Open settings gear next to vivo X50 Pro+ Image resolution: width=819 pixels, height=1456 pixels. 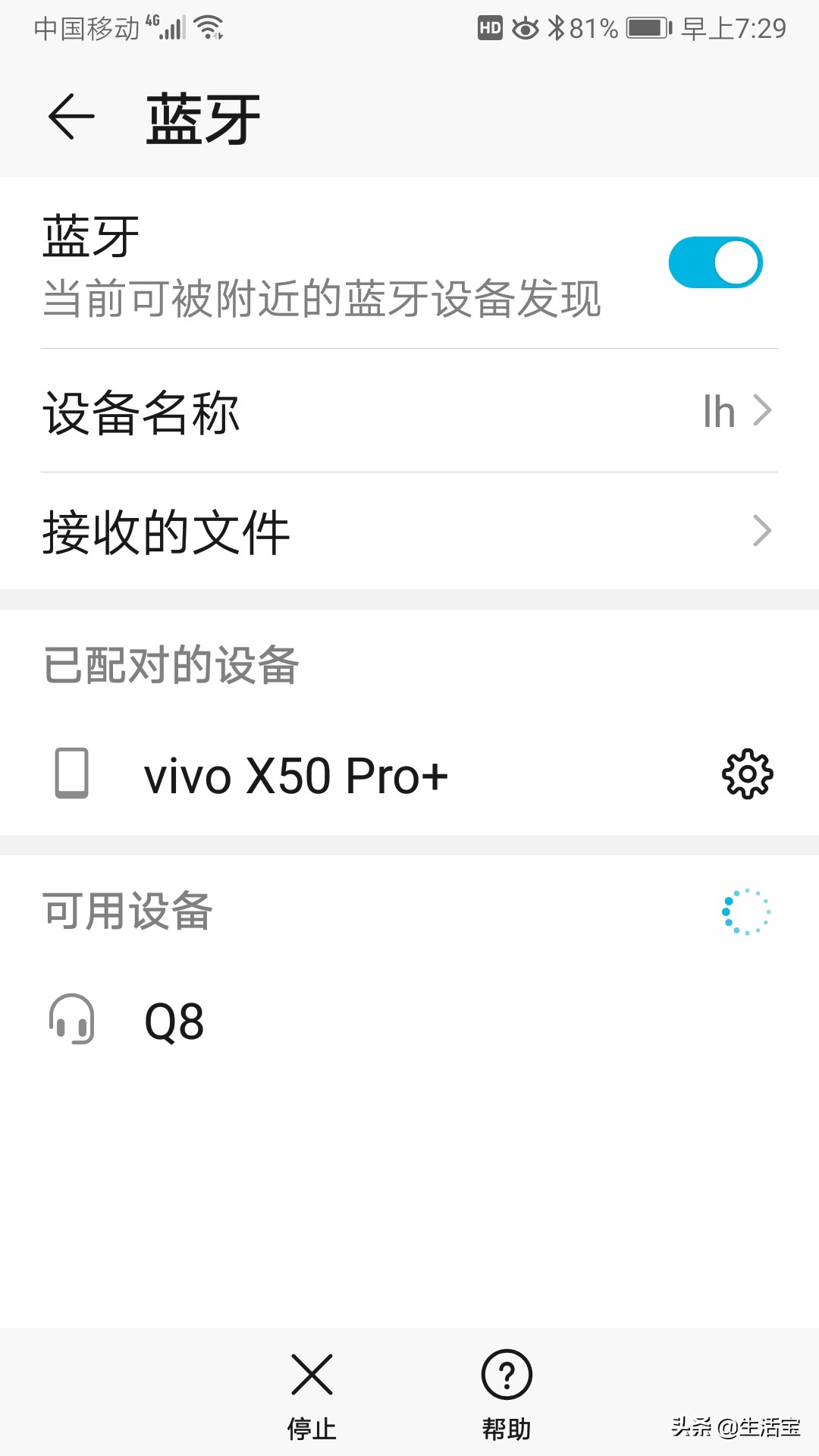coord(746,774)
